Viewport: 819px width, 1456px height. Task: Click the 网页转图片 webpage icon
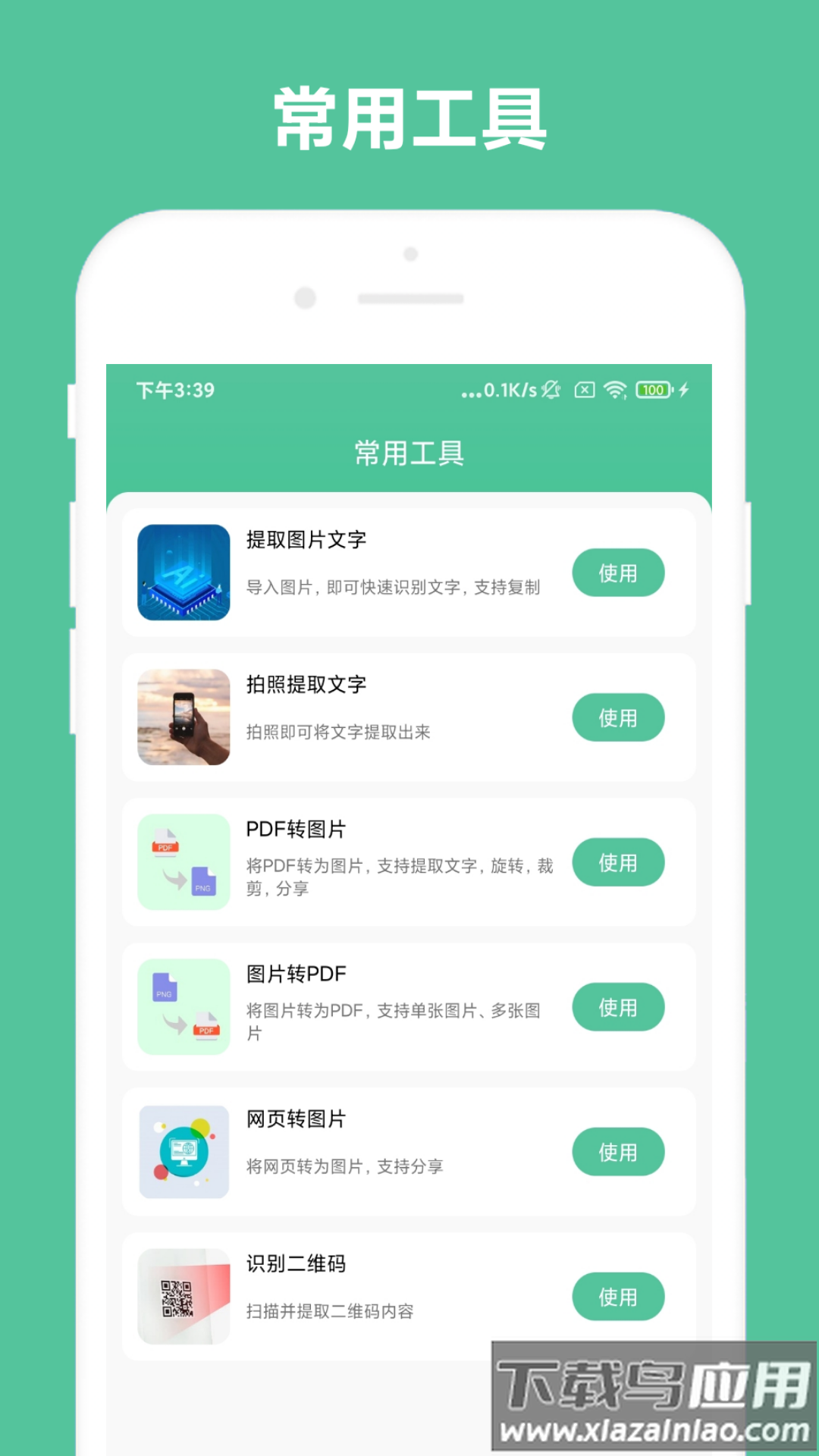[183, 1151]
